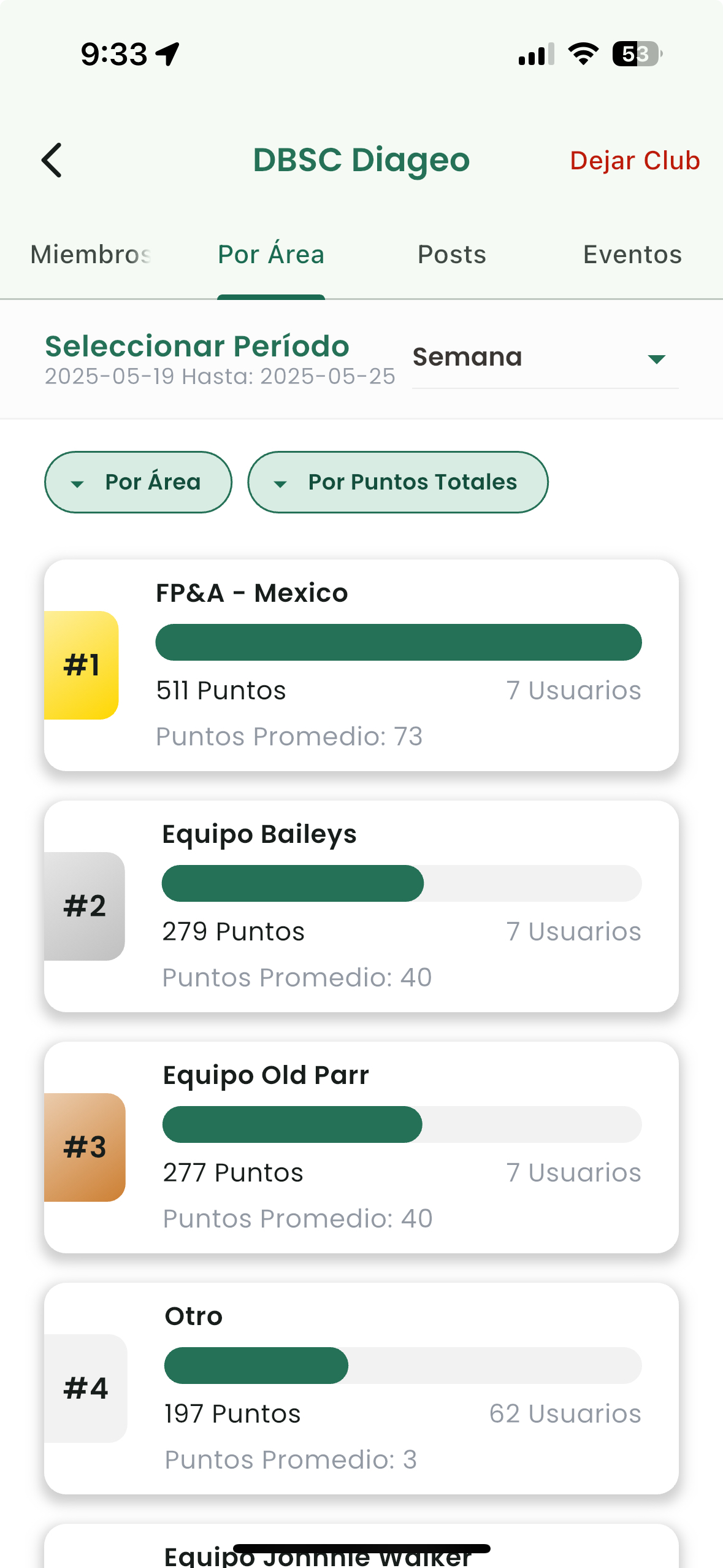723x1568 pixels.
Task: Switch to the Miembros tab
Action: [x=91, y=255]
